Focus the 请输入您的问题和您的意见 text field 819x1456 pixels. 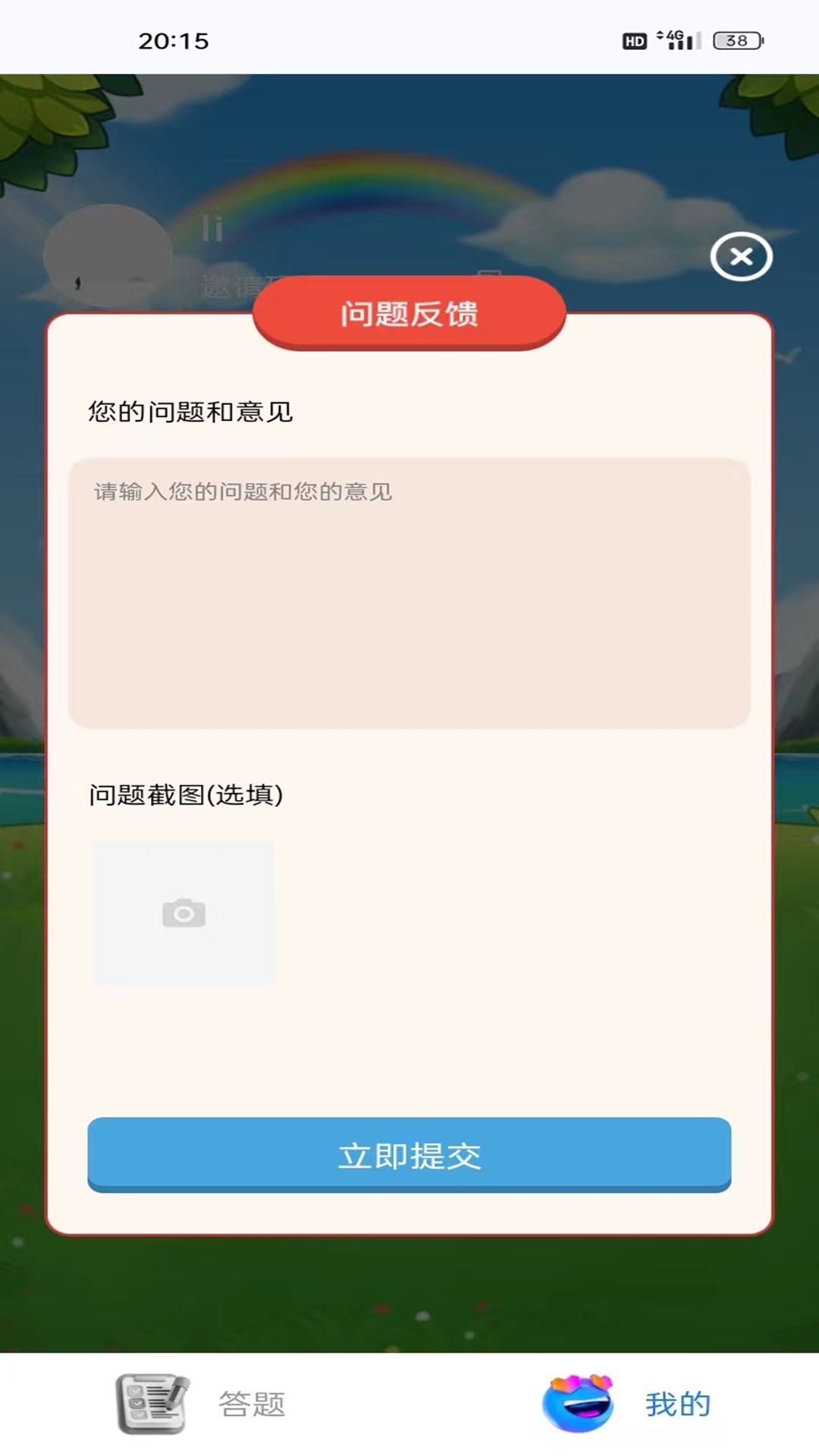(x=409, y=593)
